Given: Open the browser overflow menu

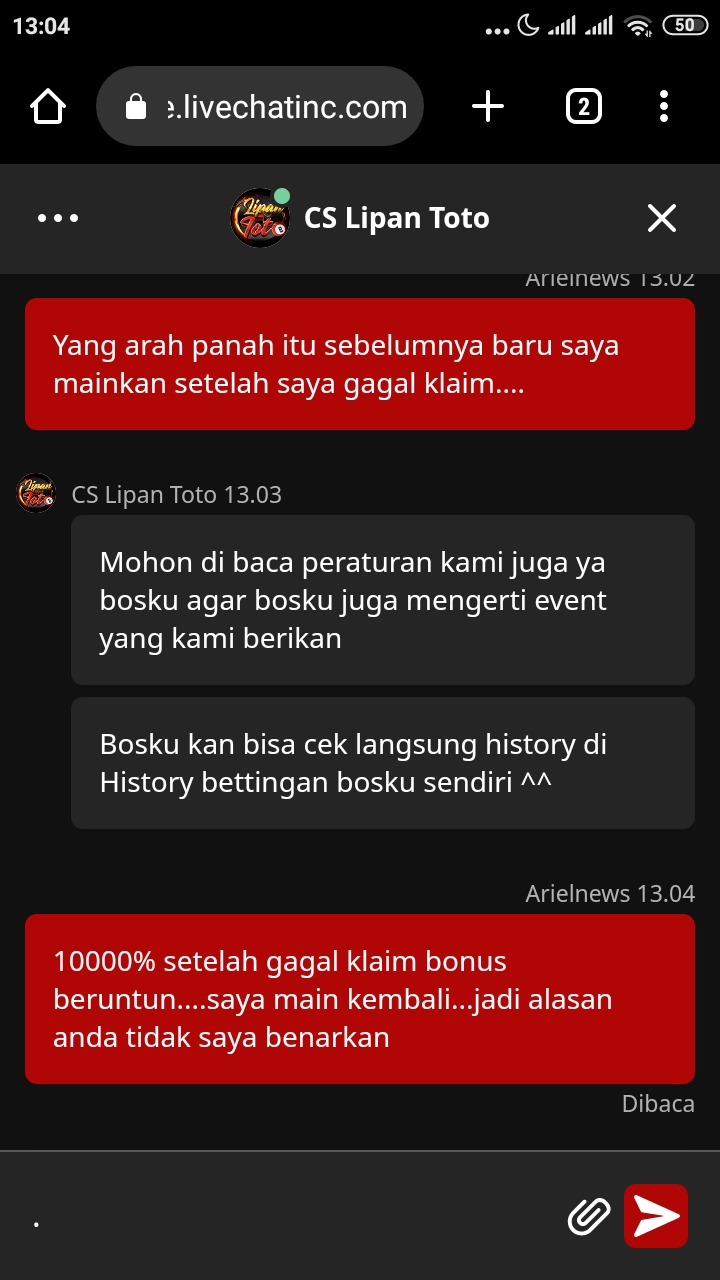Looking at the screenshot, I should coord(664,106).
